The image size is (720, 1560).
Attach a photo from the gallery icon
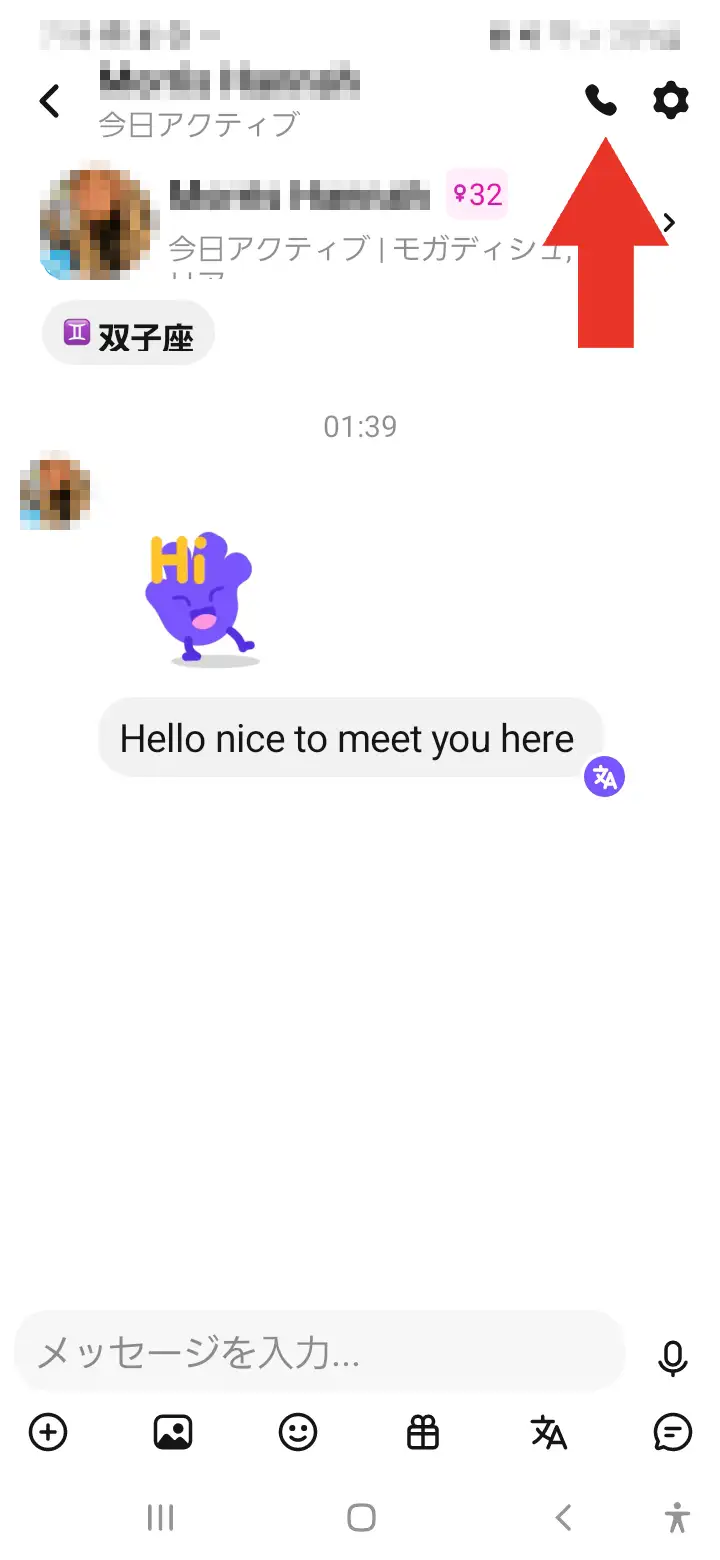tap(173, 1433)
